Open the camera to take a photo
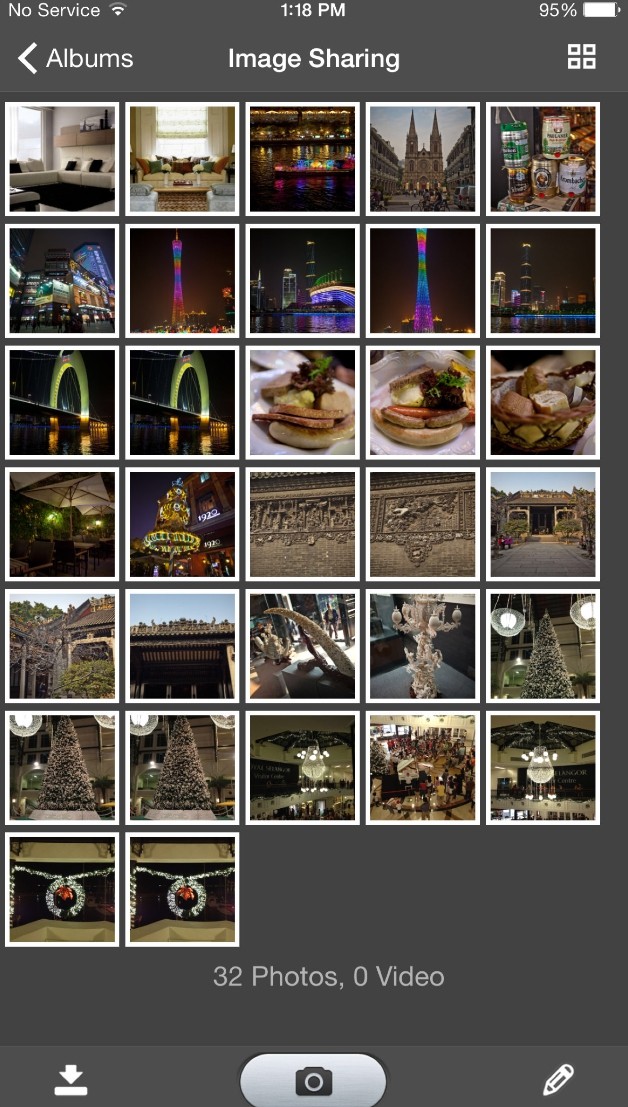 click(x=313, y=1080)
